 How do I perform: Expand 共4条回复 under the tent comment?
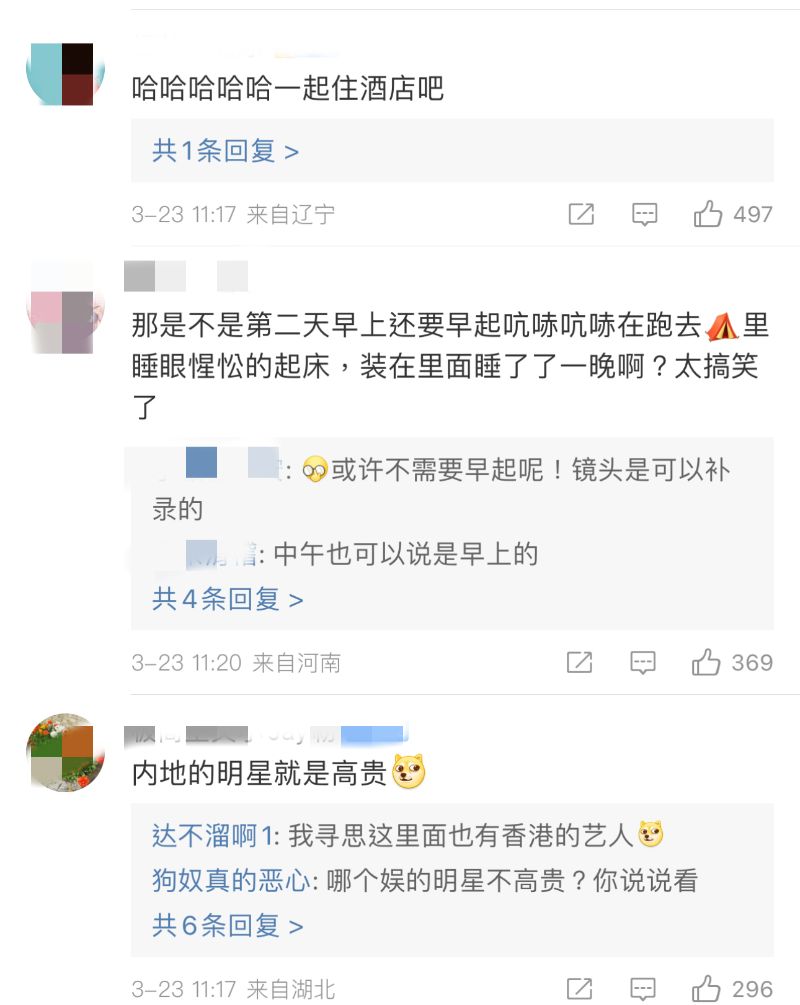coord(227,599)
